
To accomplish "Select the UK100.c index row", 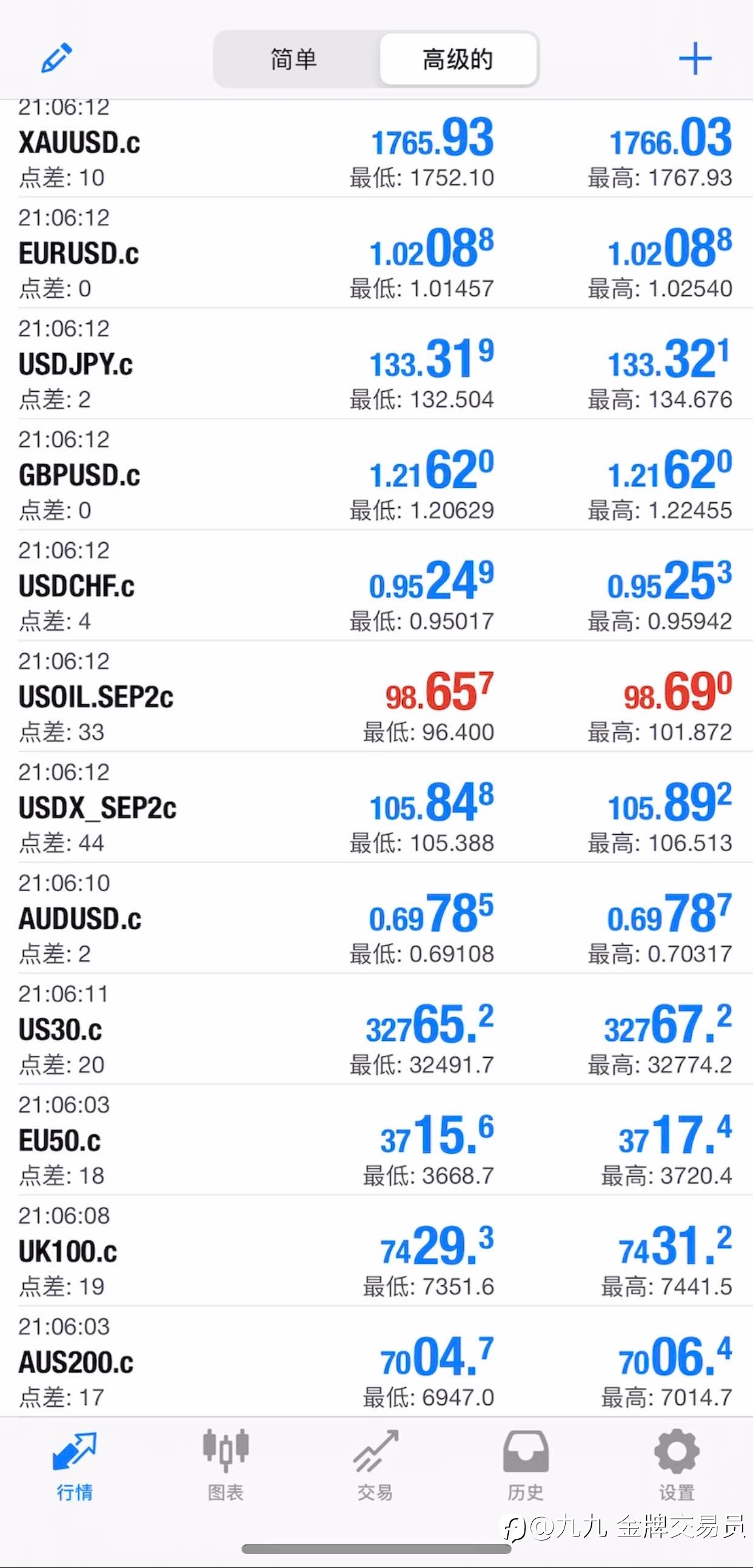I will tap(376, 1250).
